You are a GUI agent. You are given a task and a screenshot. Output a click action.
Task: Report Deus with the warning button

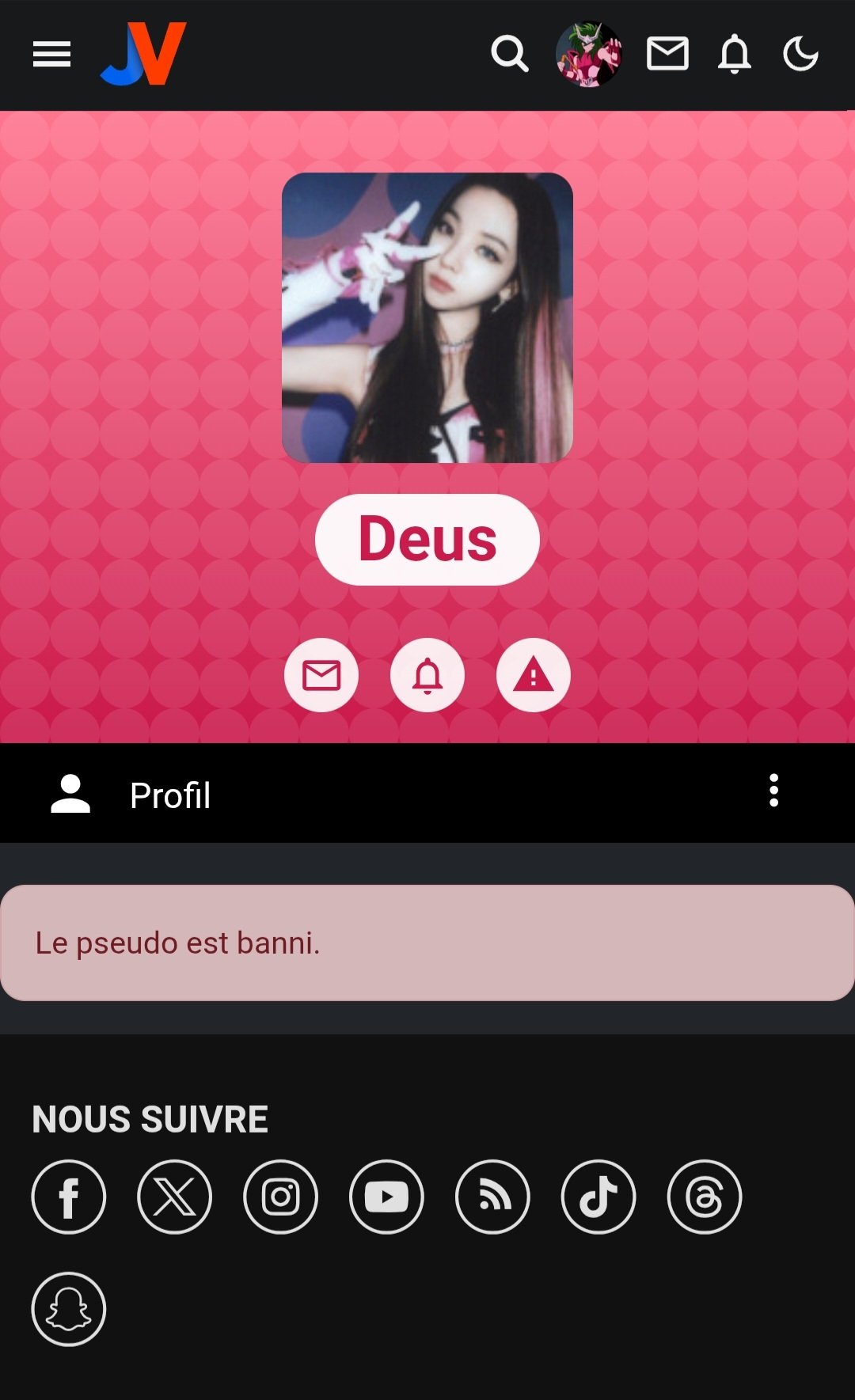(x=534, y=675)
